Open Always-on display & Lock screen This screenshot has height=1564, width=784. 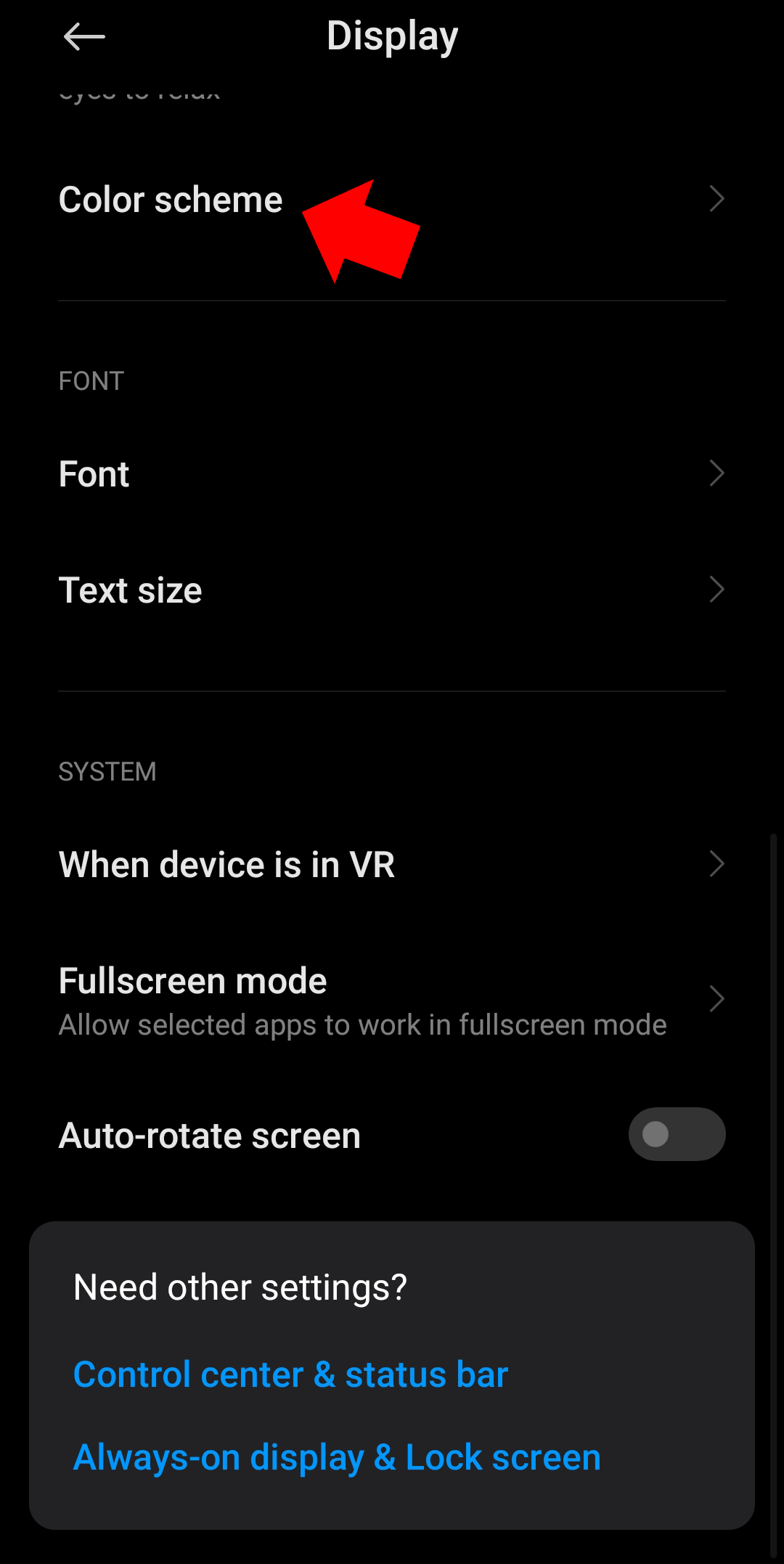336,1457
